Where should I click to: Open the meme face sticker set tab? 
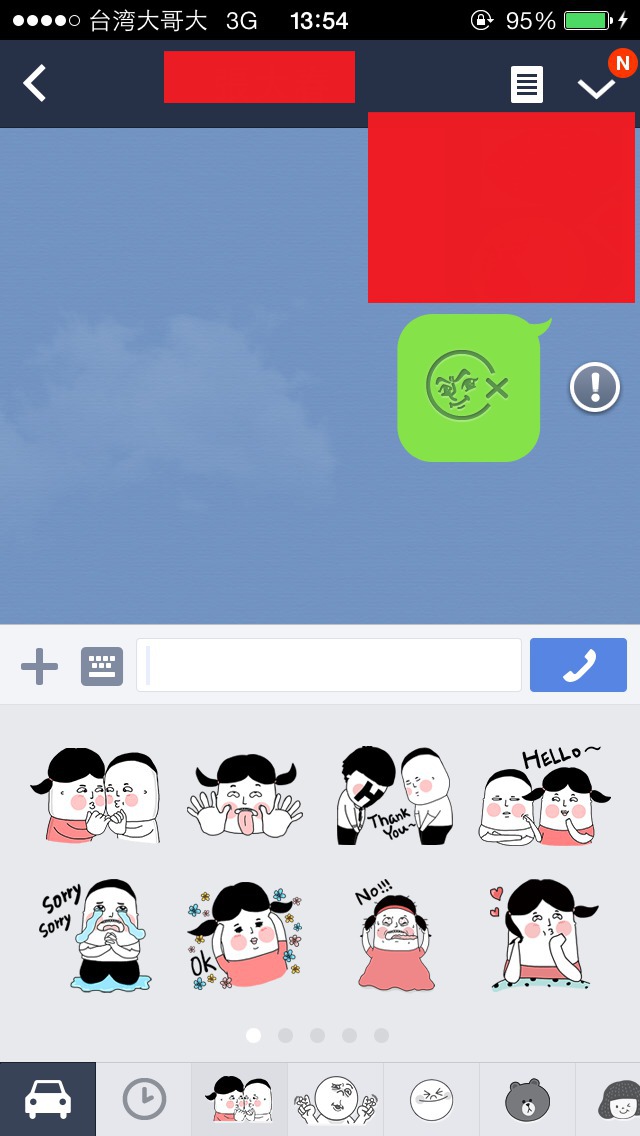[x=336, y=1099]
